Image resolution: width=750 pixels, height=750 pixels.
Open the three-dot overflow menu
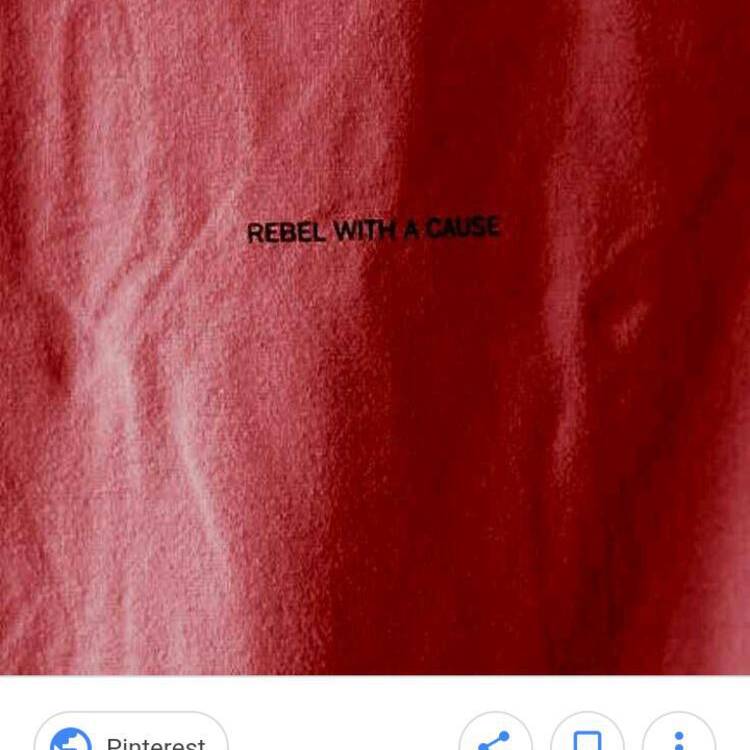point(679,739)
